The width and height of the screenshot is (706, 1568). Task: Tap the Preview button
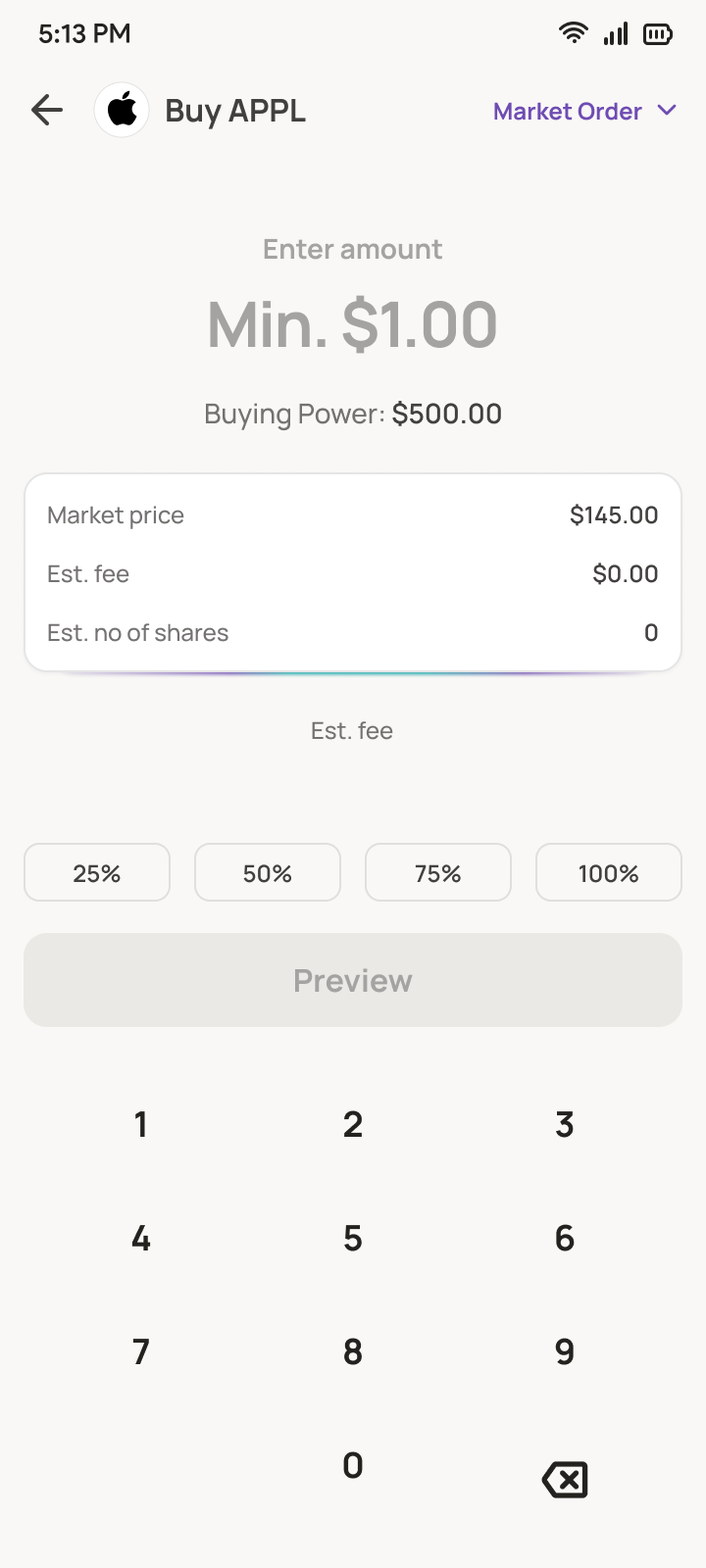[353, 980]
